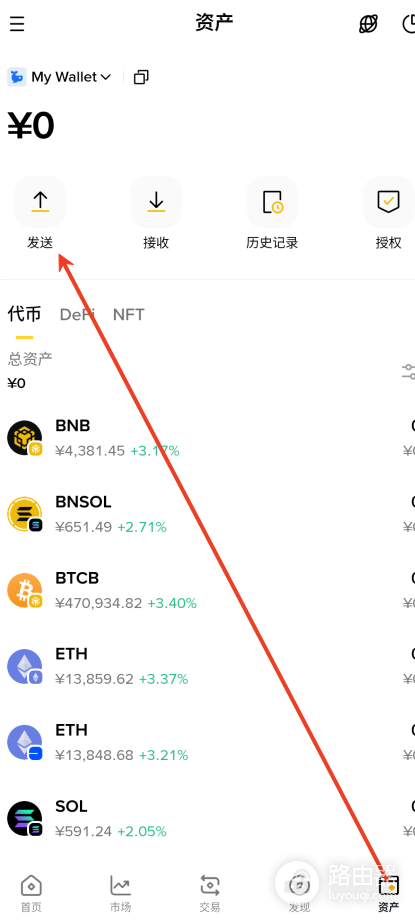Image resolution: width=415 pixels, height=923 pixels.
Task: Open the BNB token row
Action: tap(207, 438)
